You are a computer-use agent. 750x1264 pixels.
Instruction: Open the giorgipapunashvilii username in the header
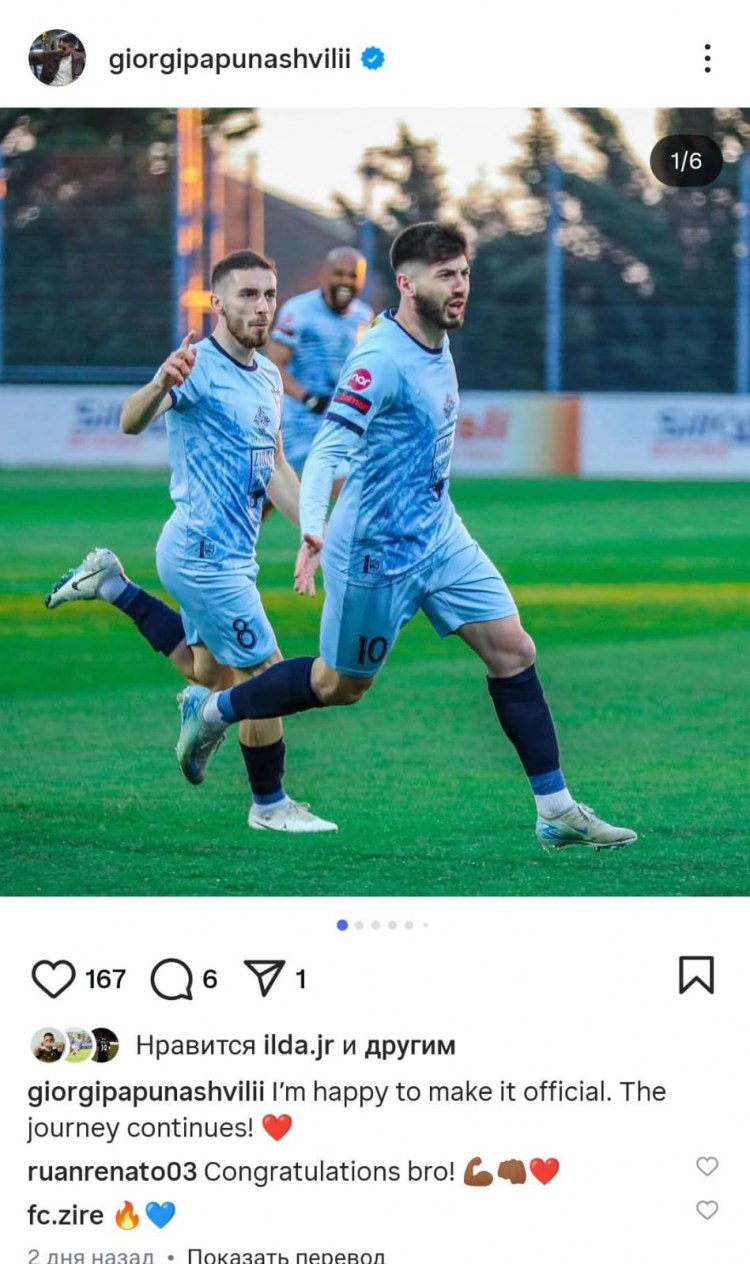[x=229, y=59]
